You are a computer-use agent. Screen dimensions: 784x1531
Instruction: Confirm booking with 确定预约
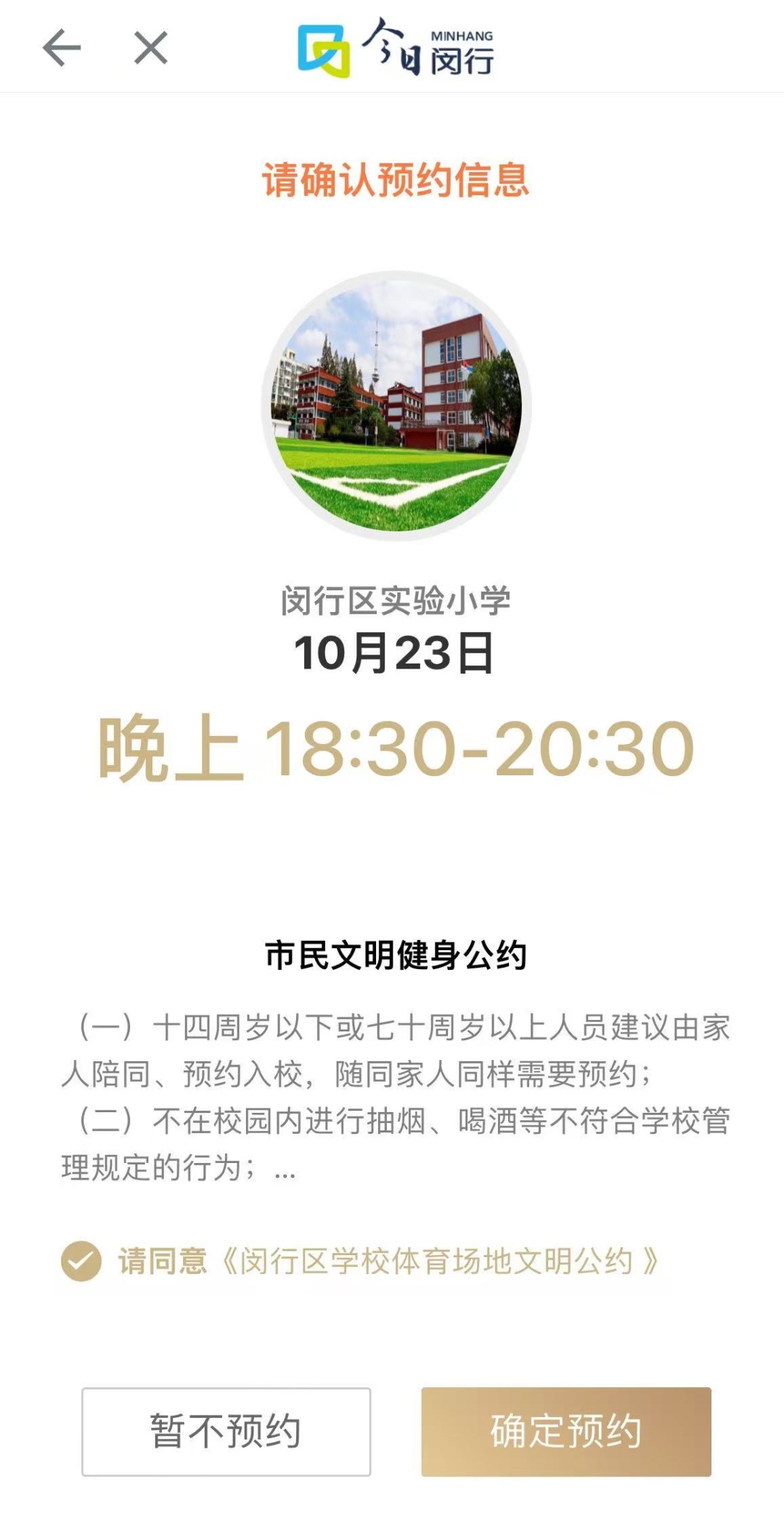(565, 1431)
